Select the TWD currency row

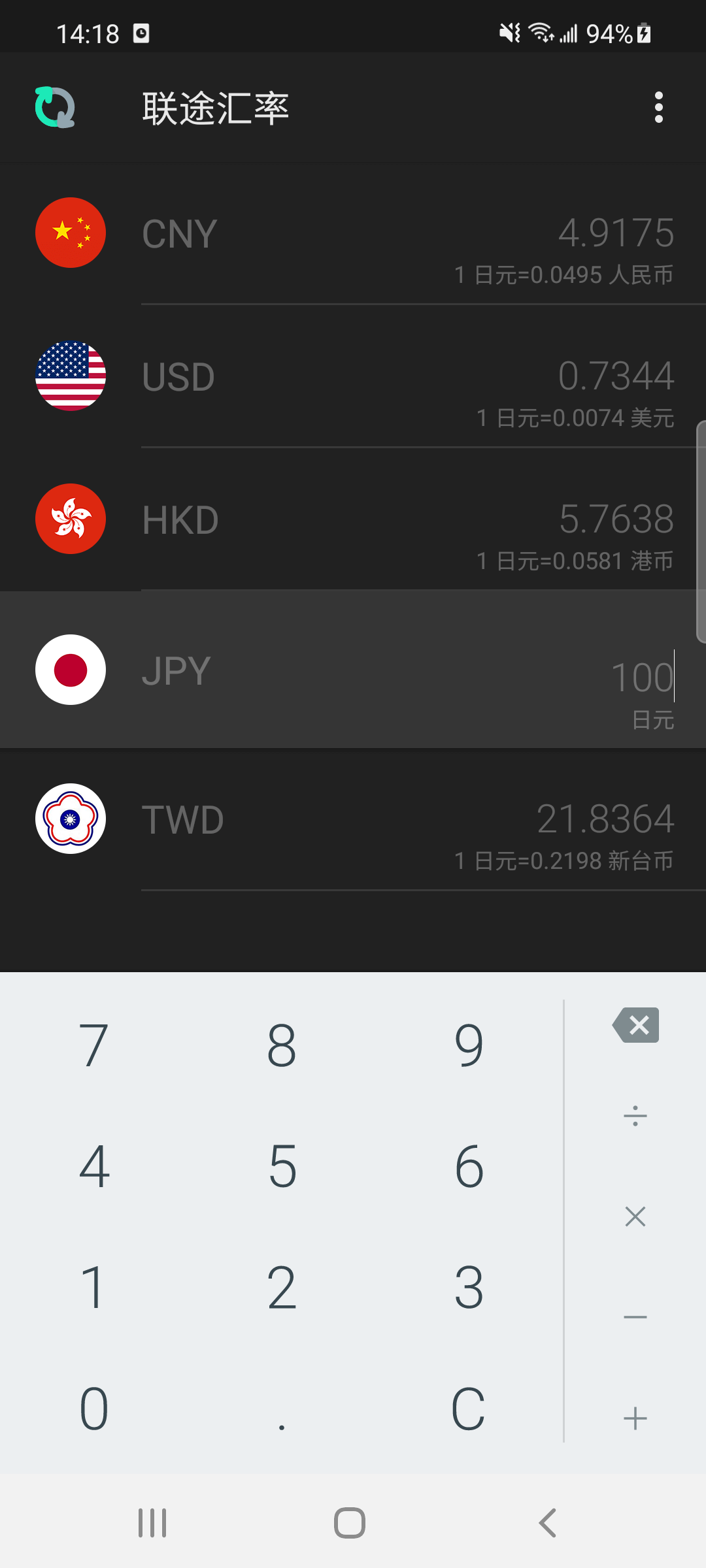(353, 820)
